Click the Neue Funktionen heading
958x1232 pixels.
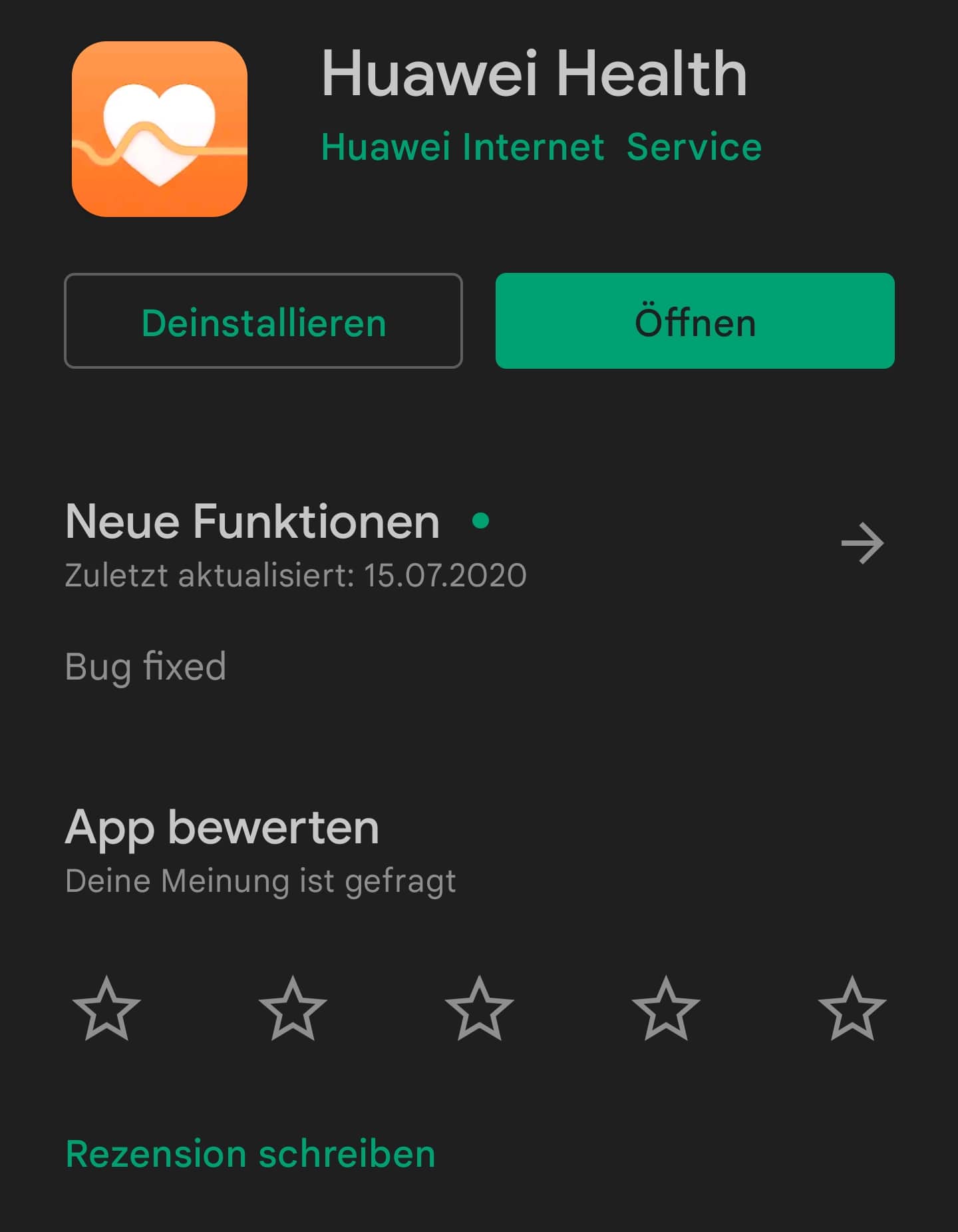[251, 522]
